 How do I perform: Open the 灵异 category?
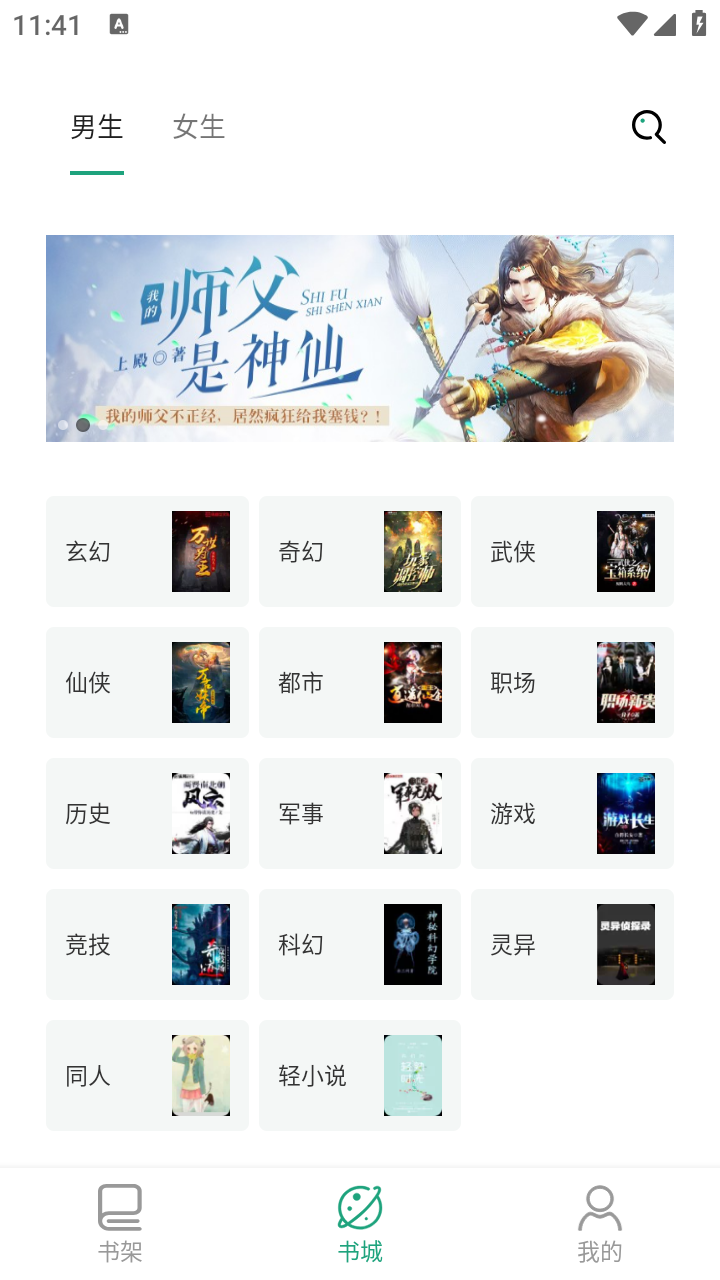[x=572, y=945]
